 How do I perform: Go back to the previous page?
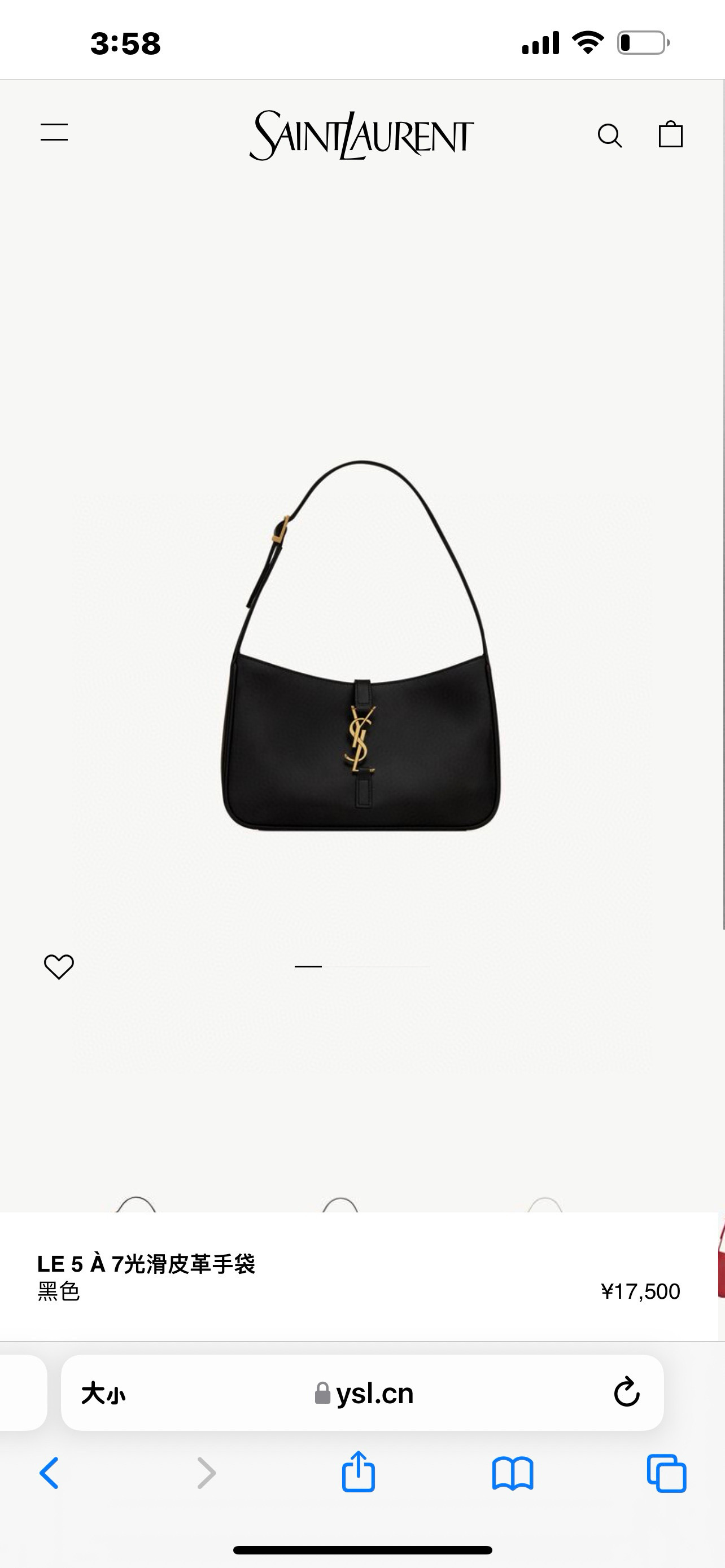pyautogui.click(x=49, y=1473)
